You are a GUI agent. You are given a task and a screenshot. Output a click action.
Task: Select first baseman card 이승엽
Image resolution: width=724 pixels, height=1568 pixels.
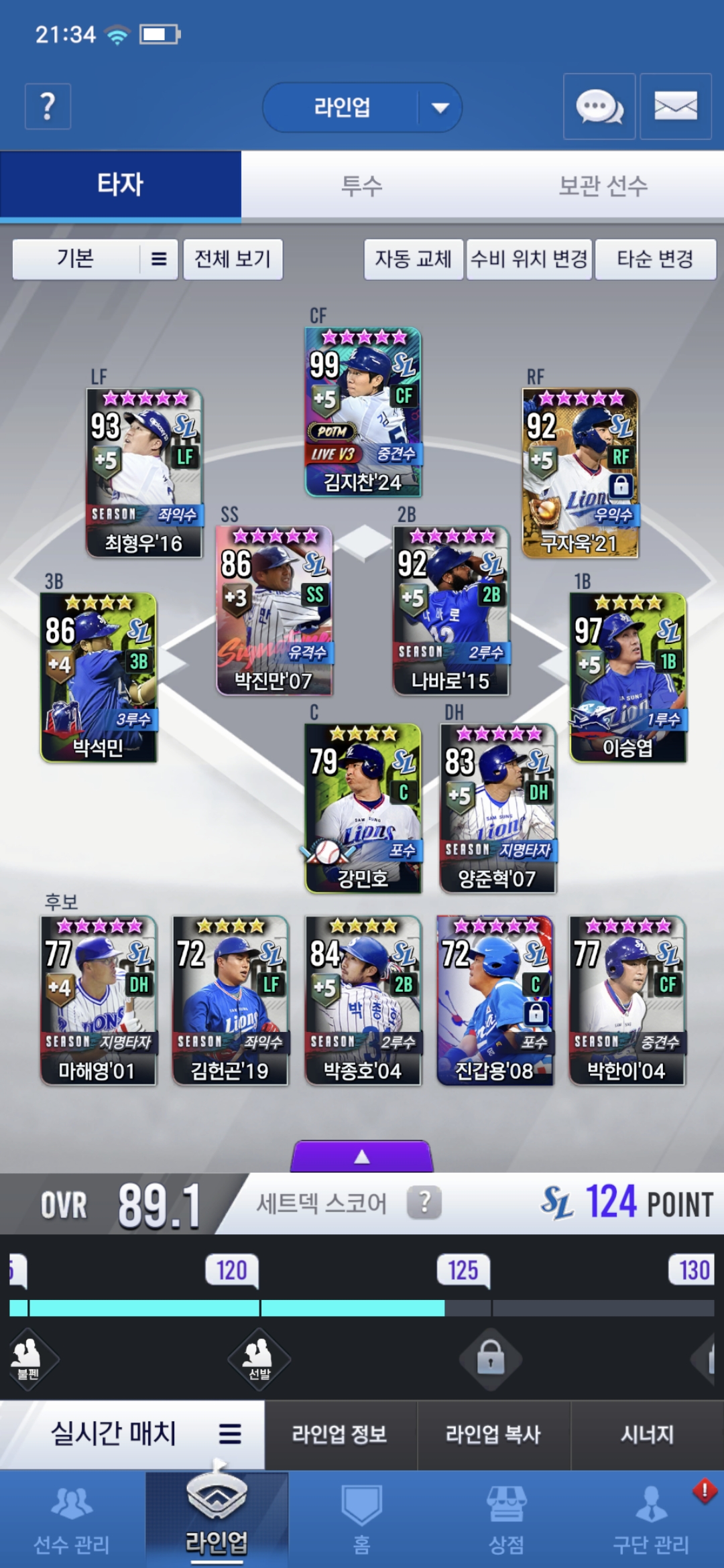[x=628, y=677]
